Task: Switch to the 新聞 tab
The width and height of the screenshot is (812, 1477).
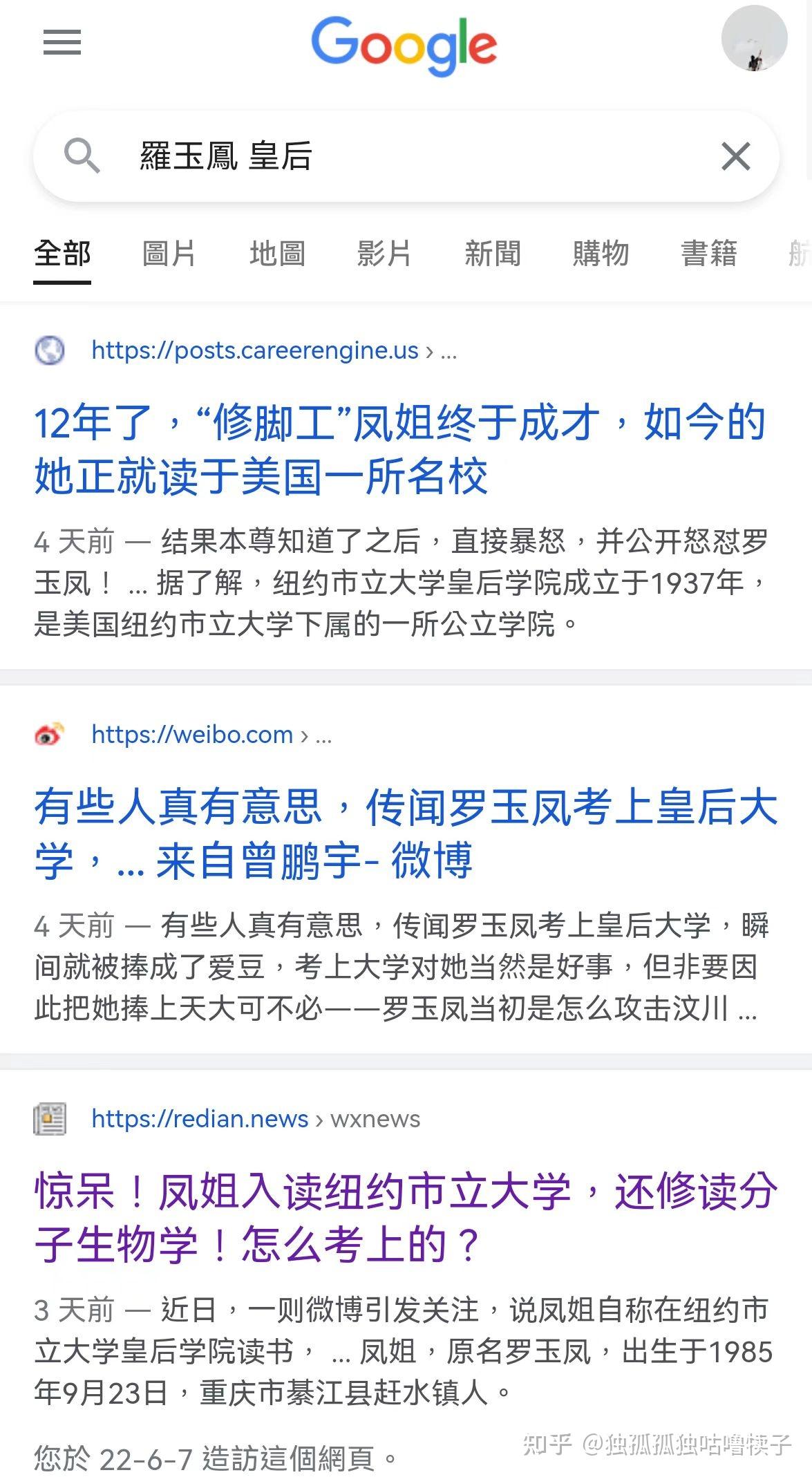Action: (493, 254)
